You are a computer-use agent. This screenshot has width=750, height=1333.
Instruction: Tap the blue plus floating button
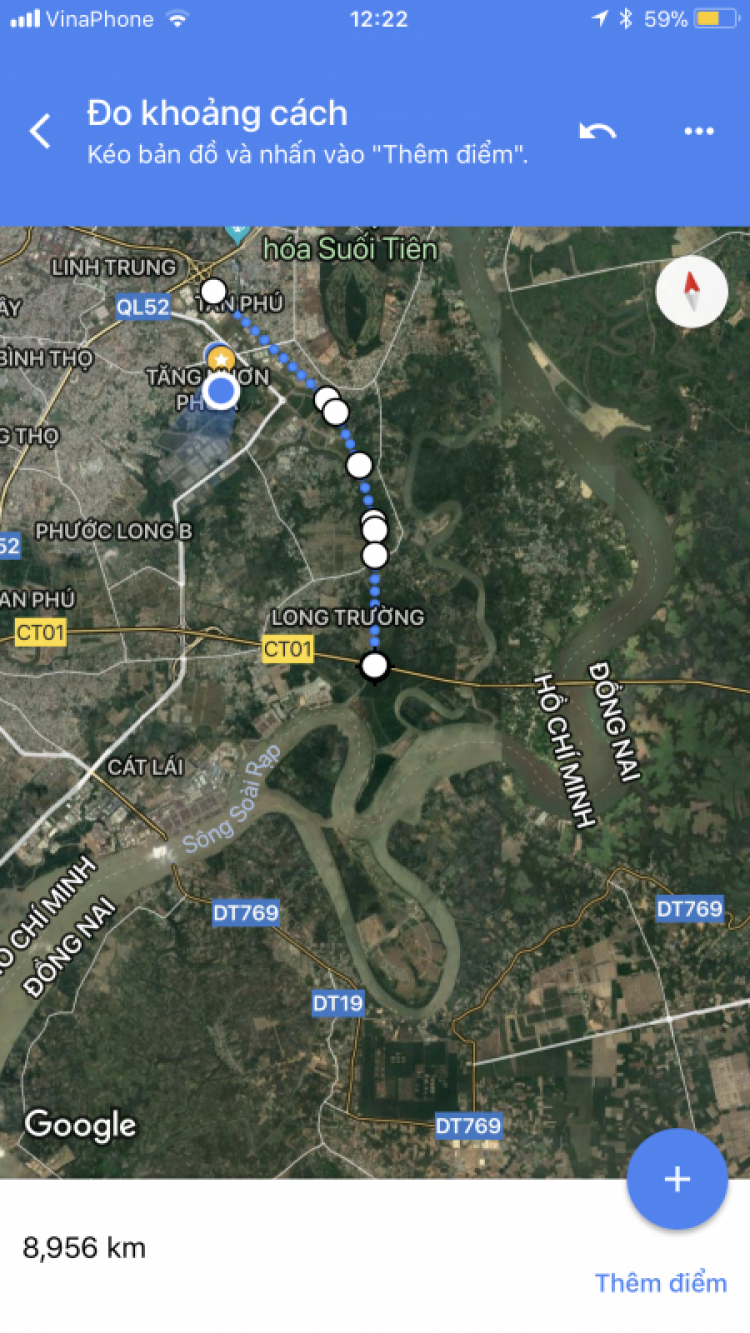677,1179
